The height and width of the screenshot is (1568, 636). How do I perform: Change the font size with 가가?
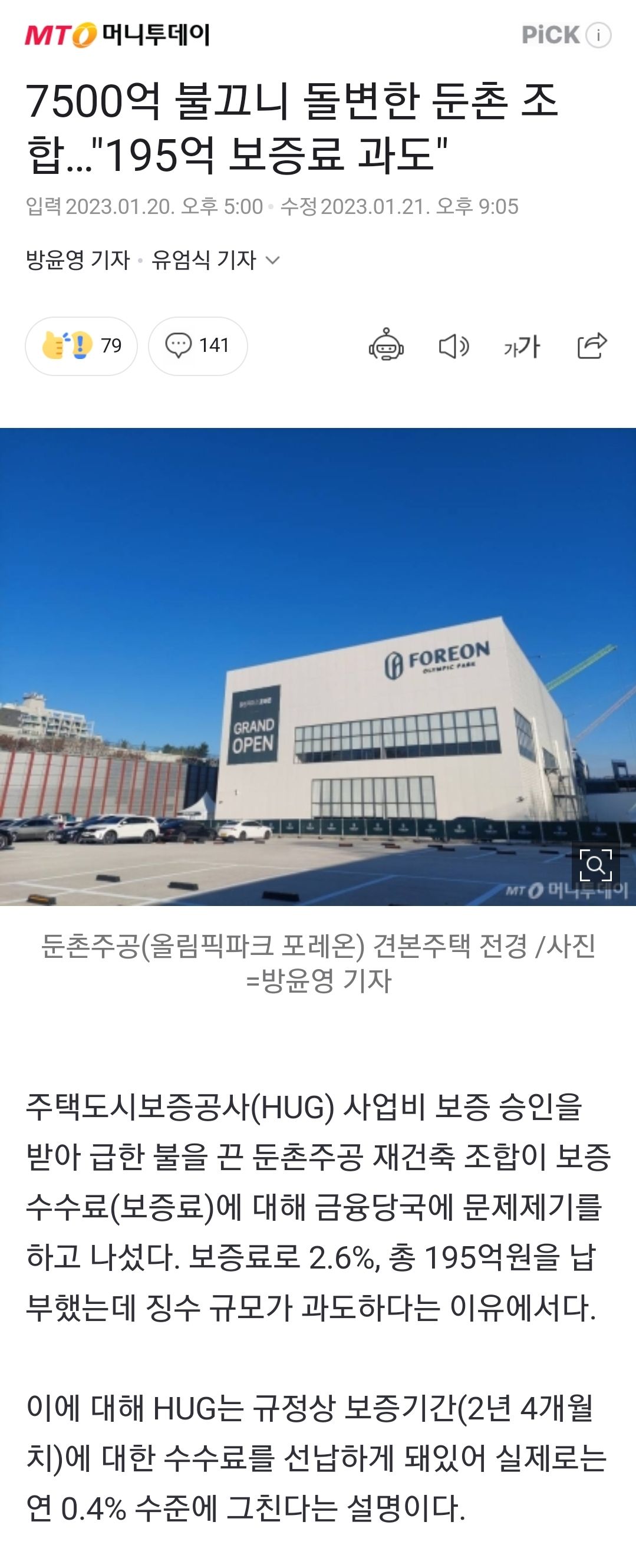[522, 347]
